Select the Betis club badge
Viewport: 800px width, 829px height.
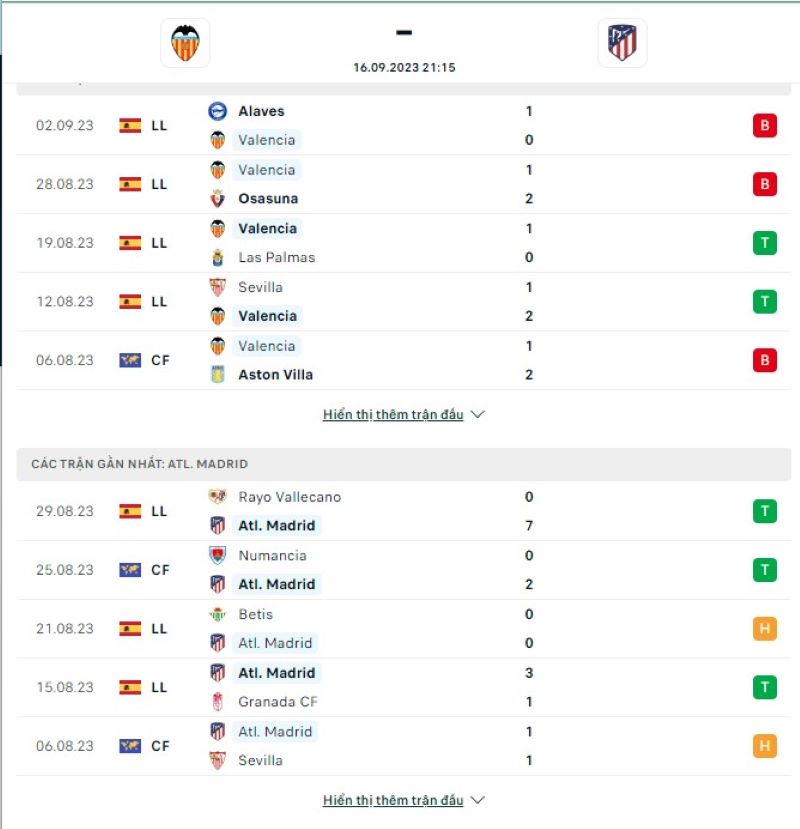pos(219,614)
